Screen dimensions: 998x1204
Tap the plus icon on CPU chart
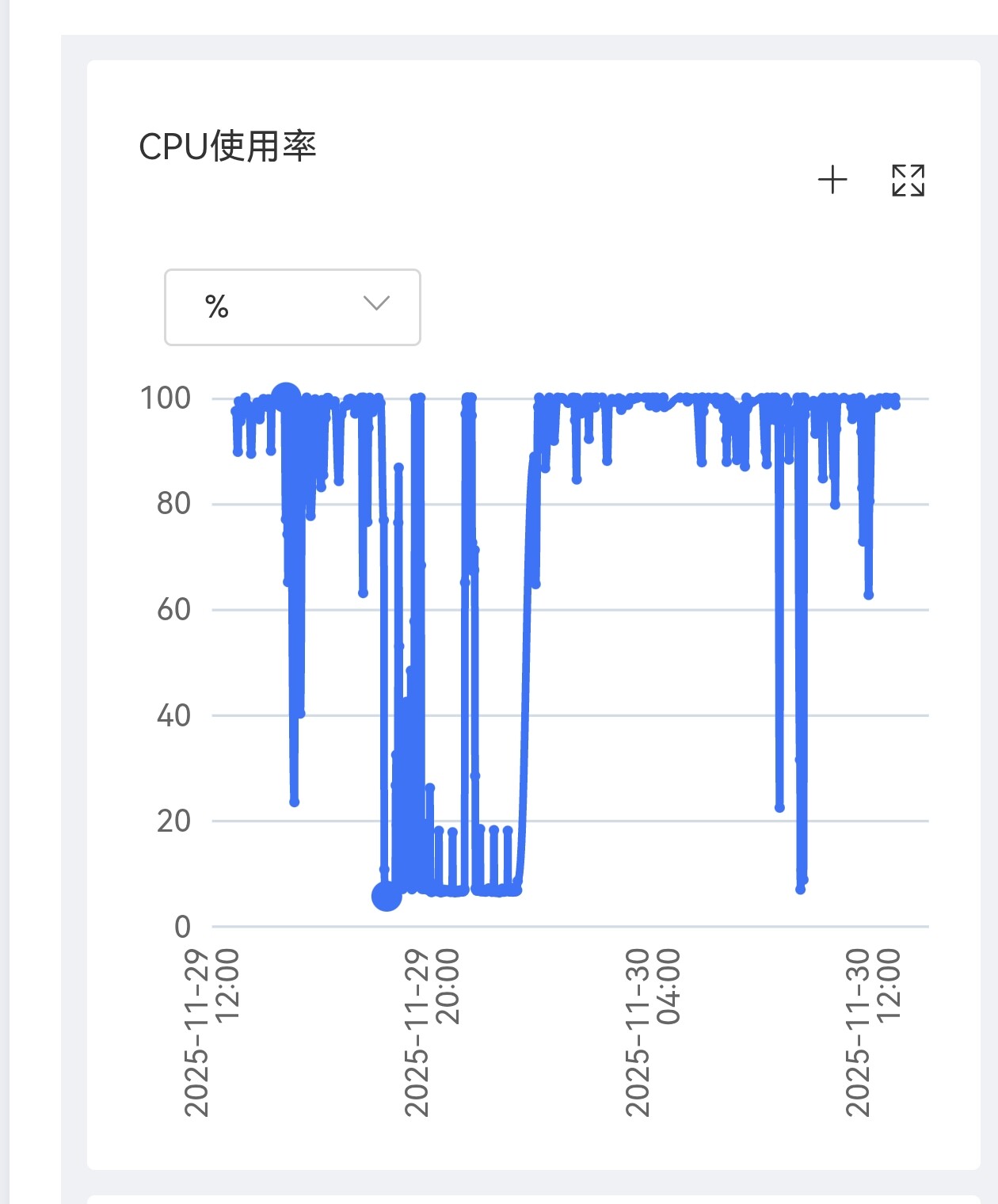[832, 180]
